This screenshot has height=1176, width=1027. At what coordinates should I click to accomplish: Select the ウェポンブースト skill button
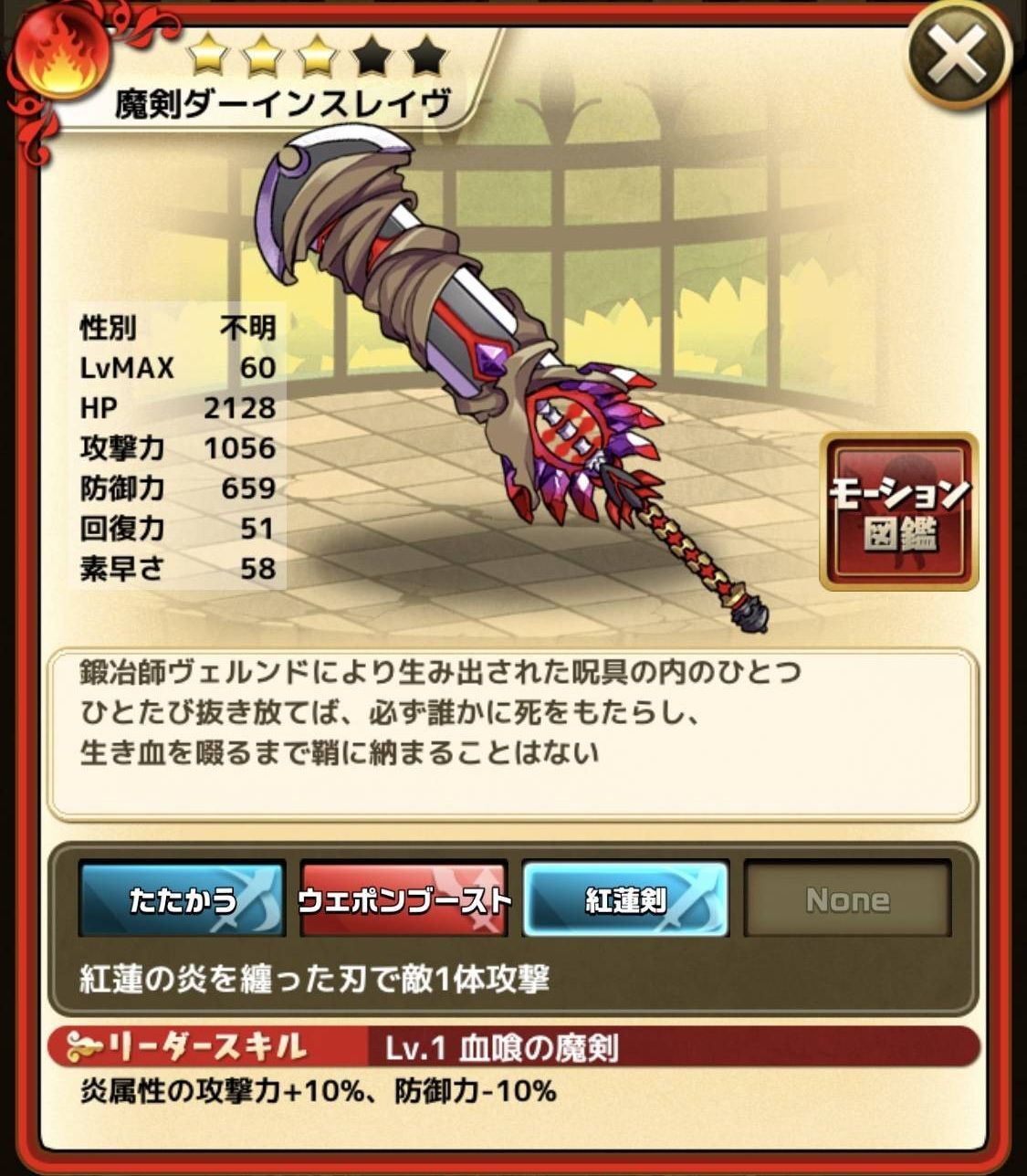[403, 899]
